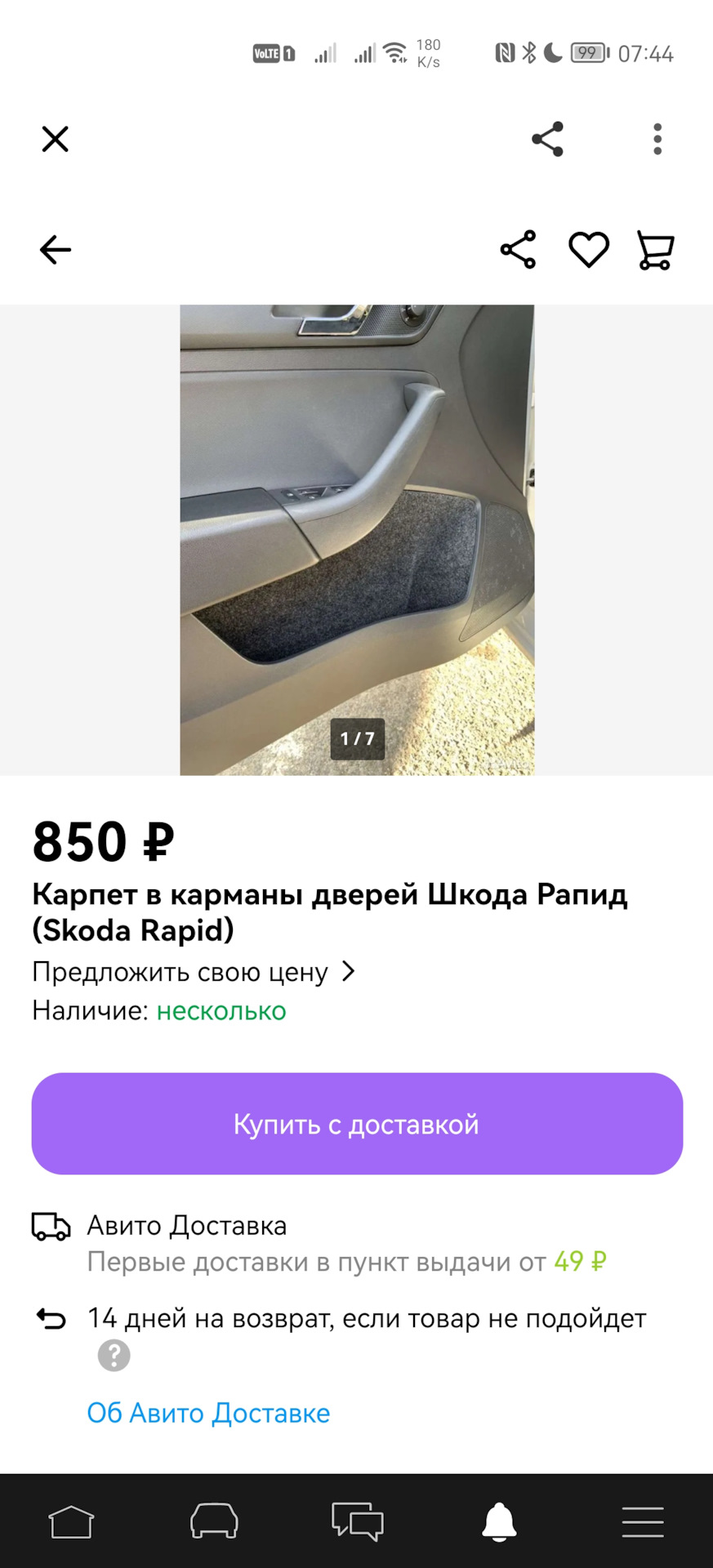Open the Об Авито Доставке link
713x1568 pixels.
tap(208, 1413)
